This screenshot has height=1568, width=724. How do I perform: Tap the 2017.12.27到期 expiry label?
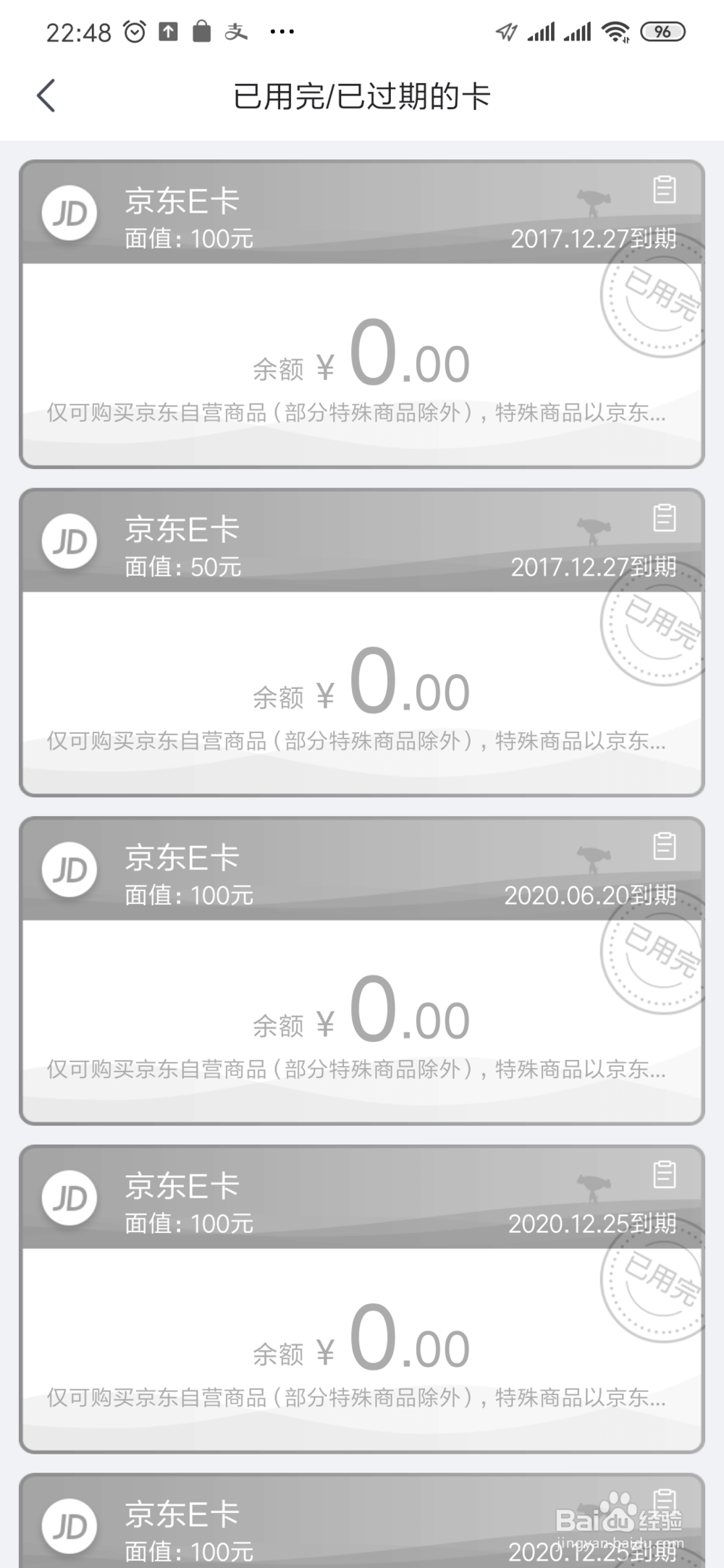pos(594,237)
